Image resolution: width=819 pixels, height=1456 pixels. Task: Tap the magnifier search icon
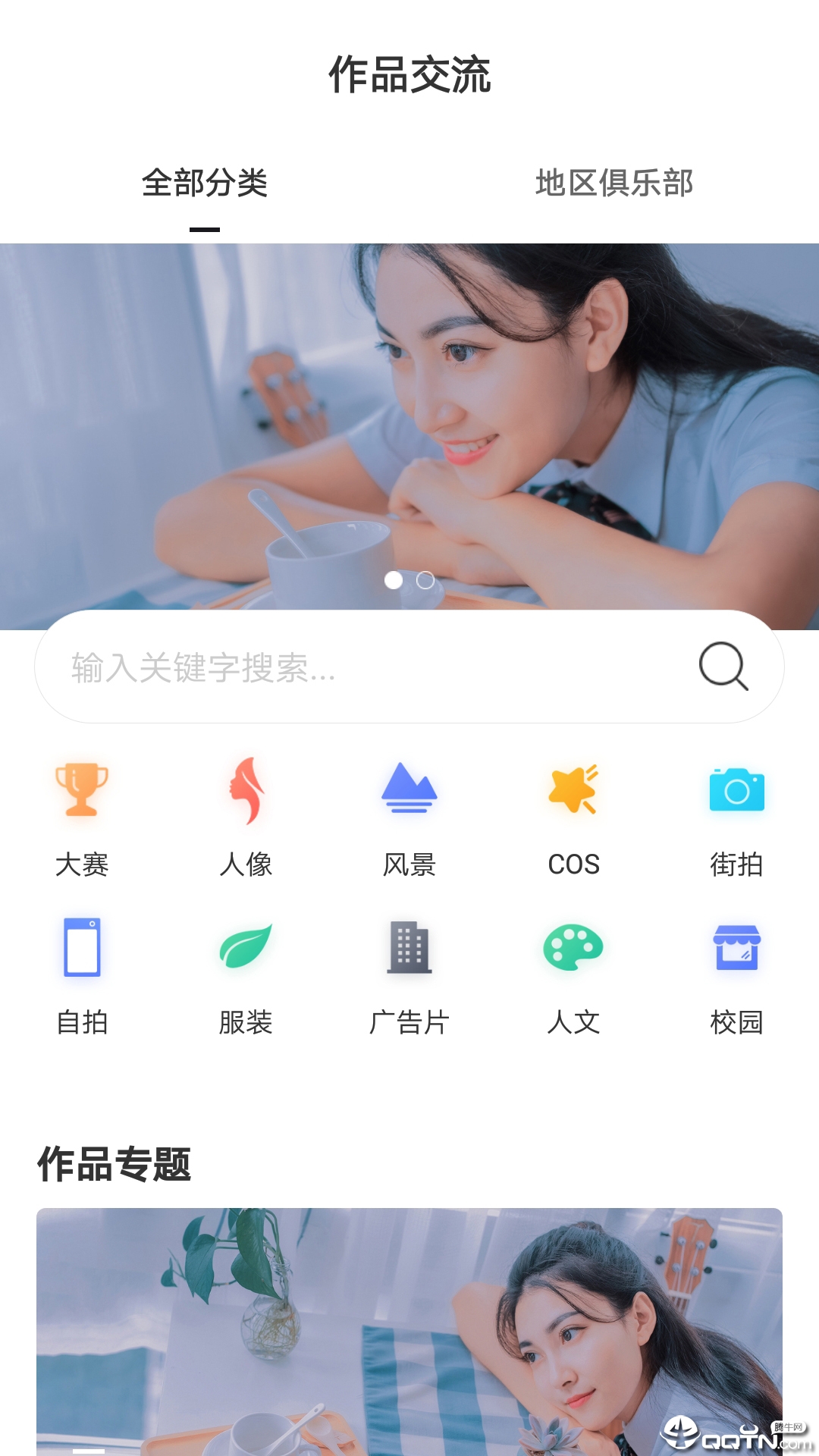(x=723, y=667)
